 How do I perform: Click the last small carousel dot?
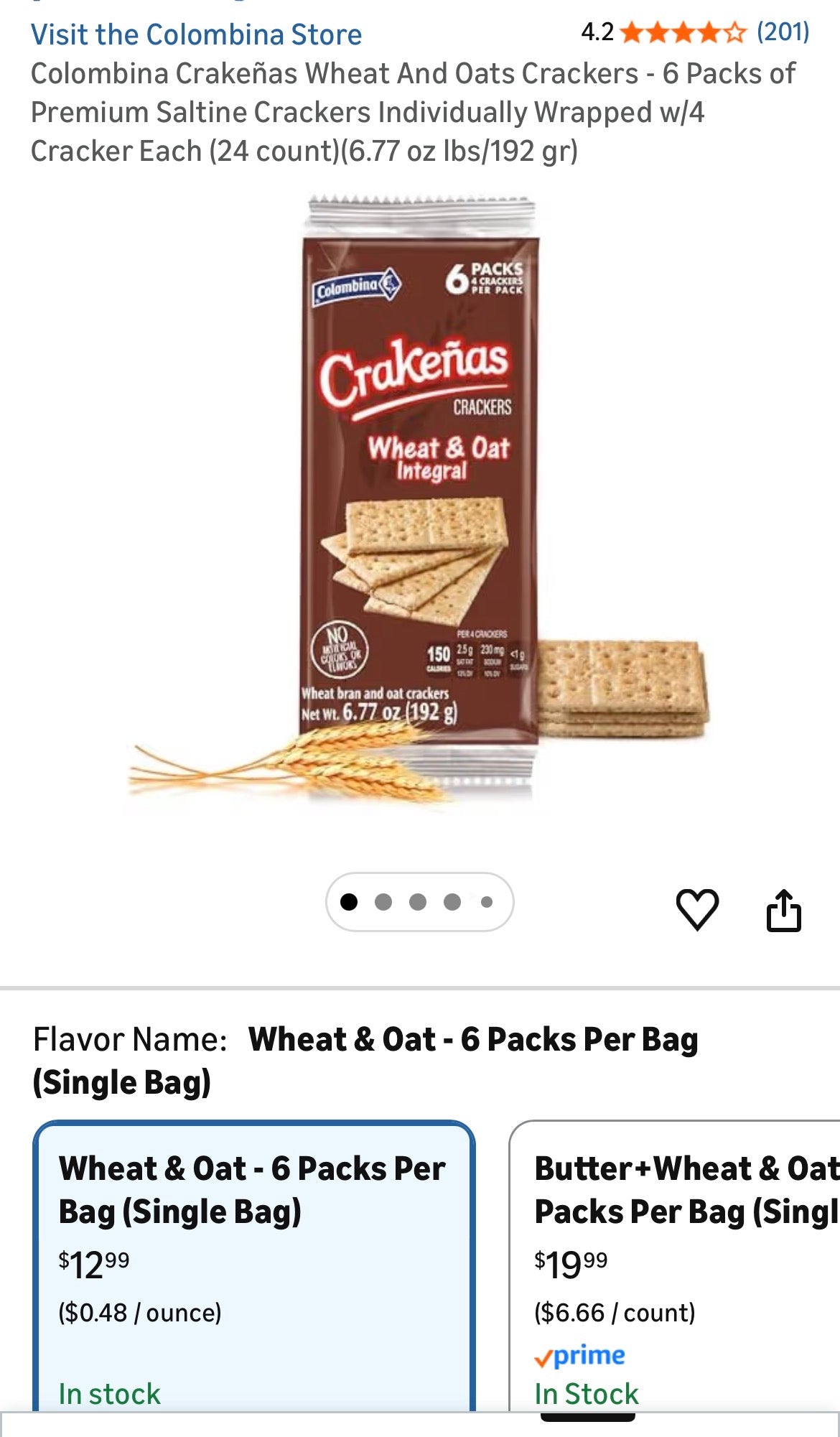[487, 903]
